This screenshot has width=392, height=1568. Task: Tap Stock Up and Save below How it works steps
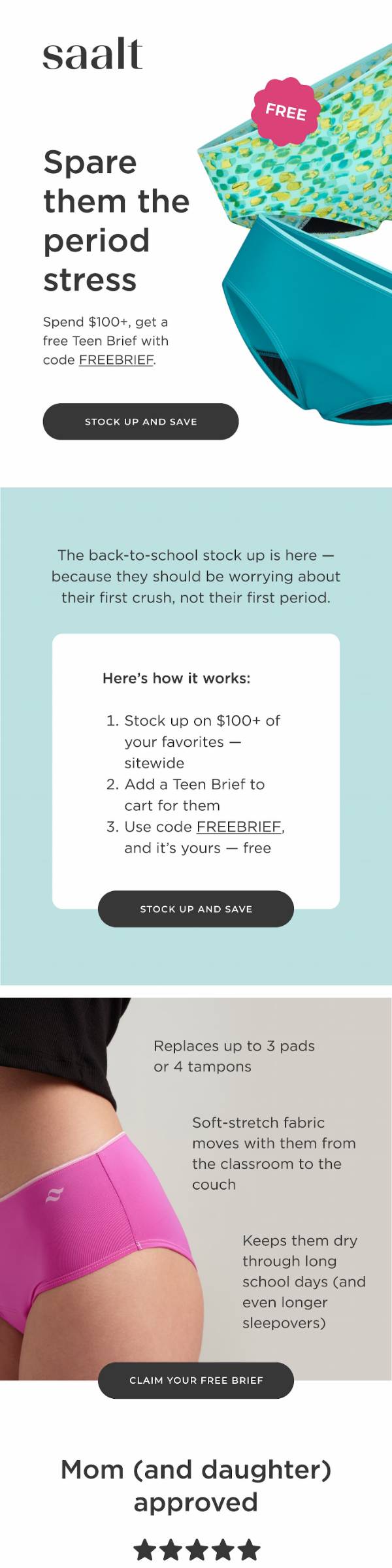pyautogui.click(x=196, y=909)
